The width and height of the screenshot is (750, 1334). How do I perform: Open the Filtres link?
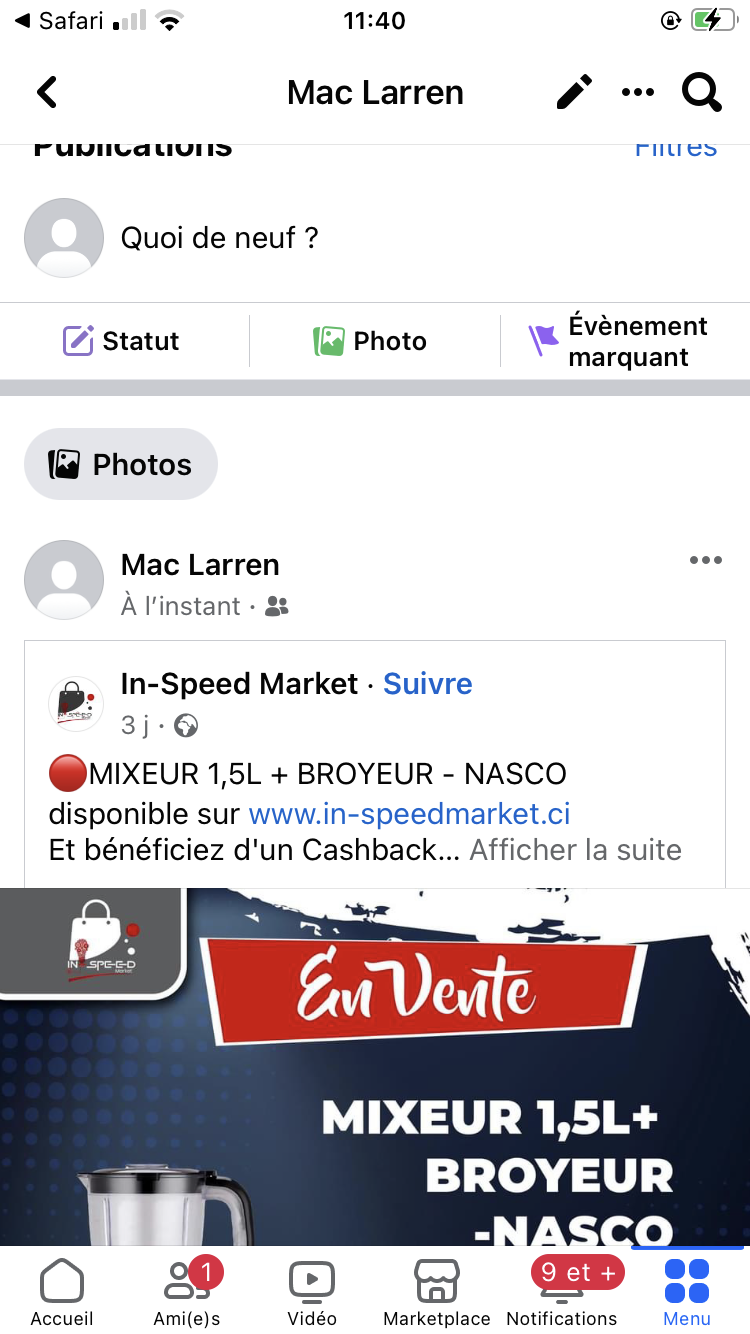tap(676, 150)
